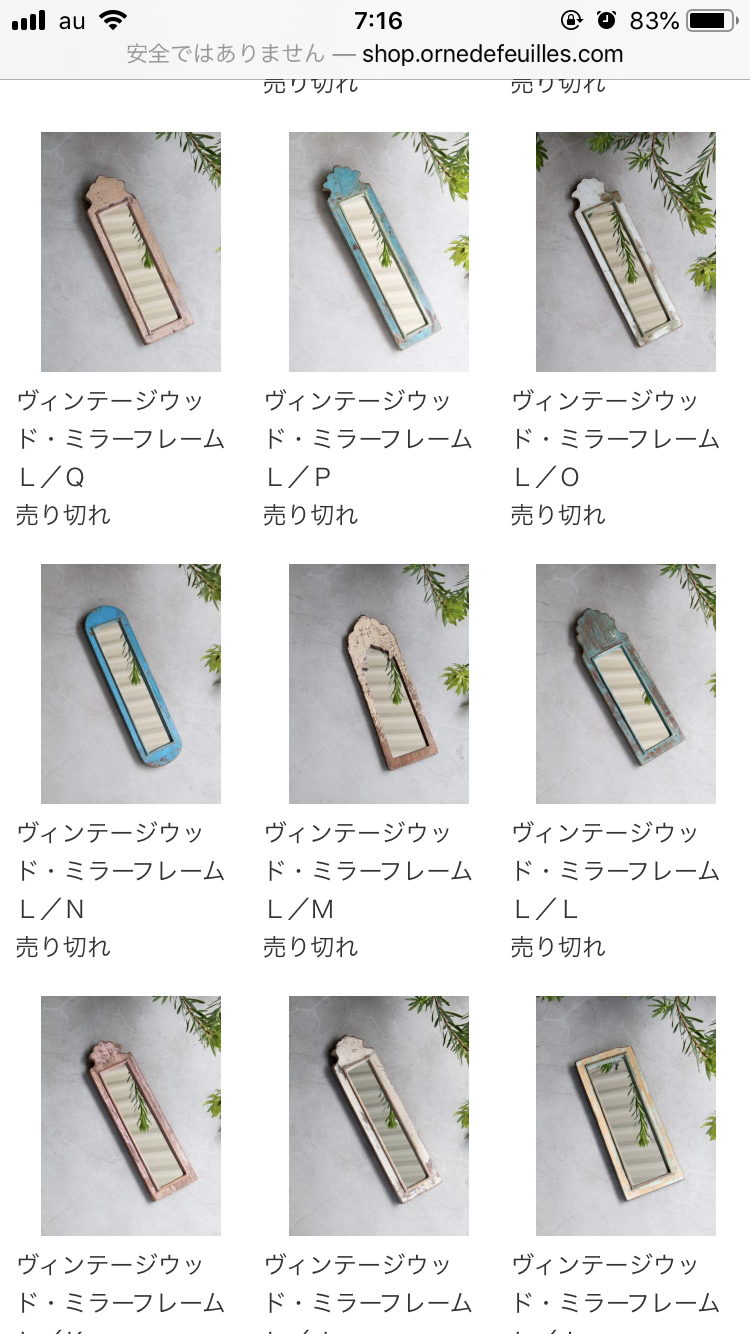Open mirror frame L/M product page
Image resolution: width=750 pixels, height=1334 pixels.
(379, 684)
